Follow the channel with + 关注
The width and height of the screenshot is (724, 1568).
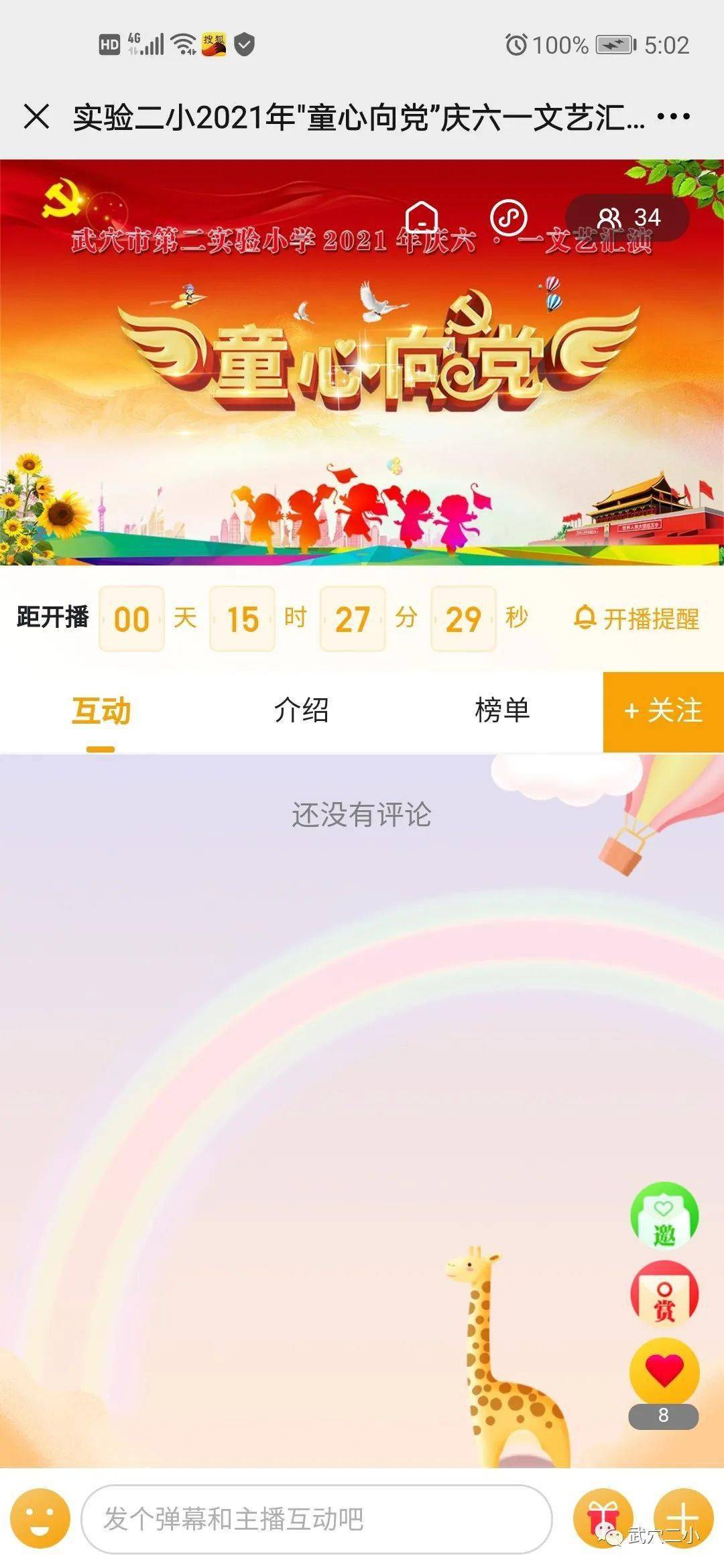point(663,711)
